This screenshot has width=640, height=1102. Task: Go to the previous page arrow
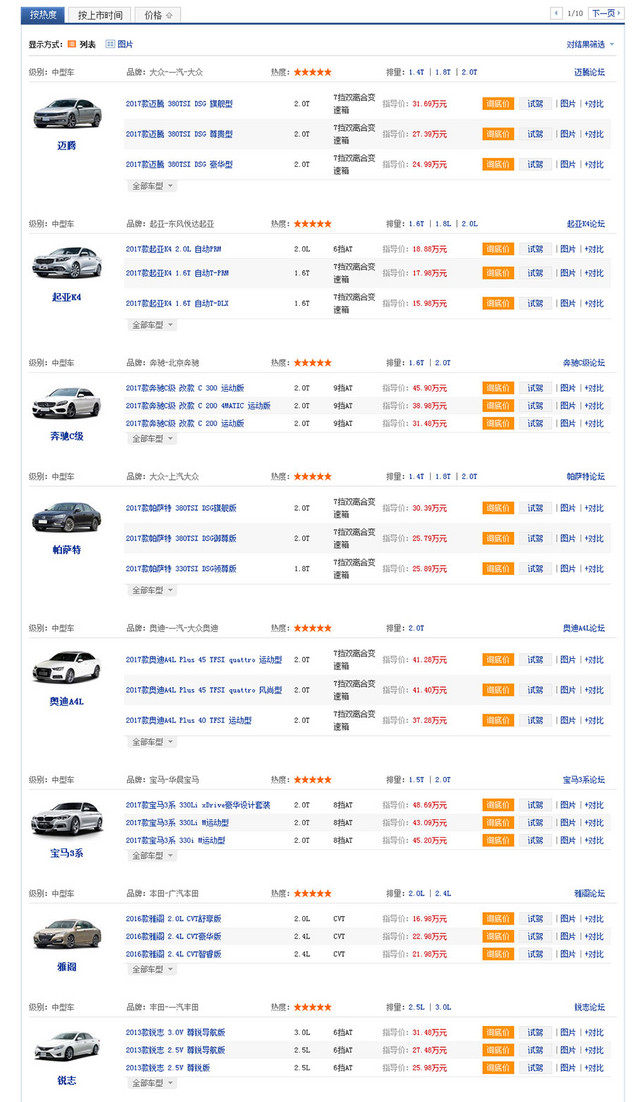556,13
